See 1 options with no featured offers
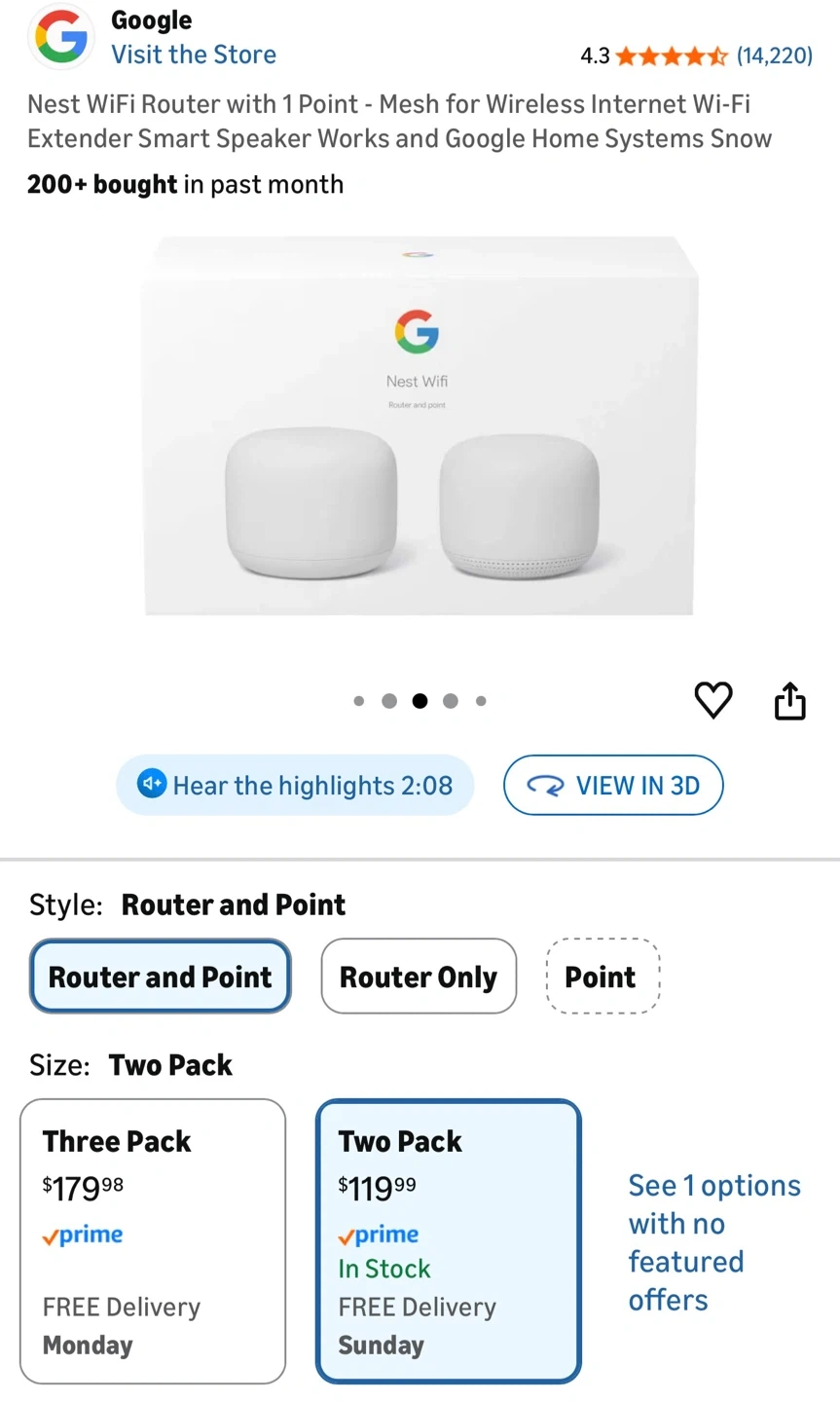The height and width of the screenshot is (1402, 840). coord(713,1241)
